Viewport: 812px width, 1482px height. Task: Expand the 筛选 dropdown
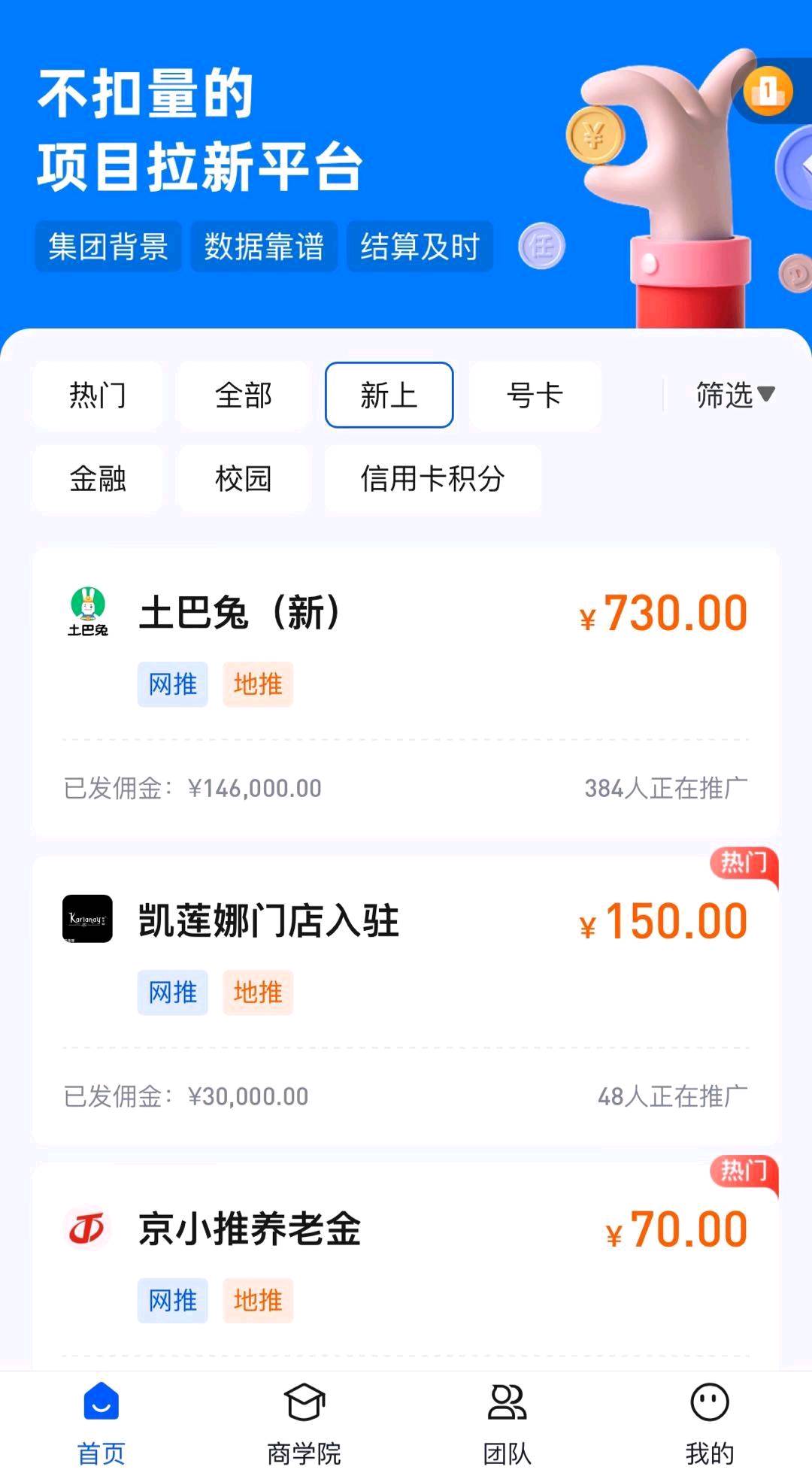(735, 395)
